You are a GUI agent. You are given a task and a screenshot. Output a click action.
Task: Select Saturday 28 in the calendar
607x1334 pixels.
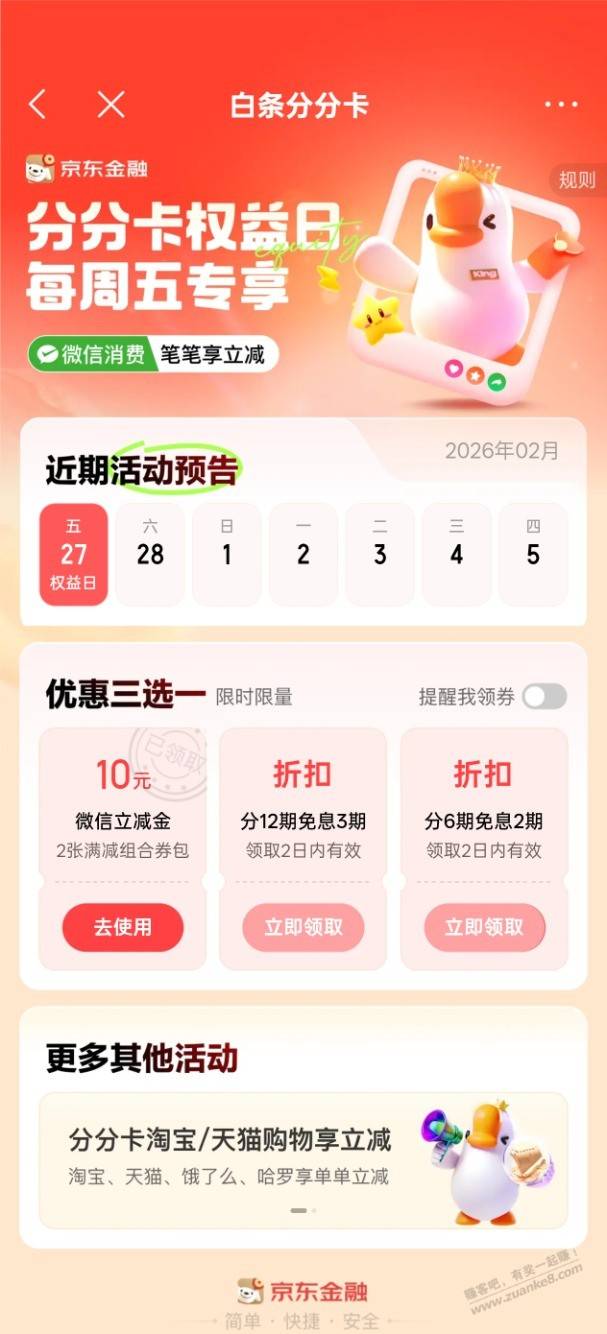[x=150, y=554]
